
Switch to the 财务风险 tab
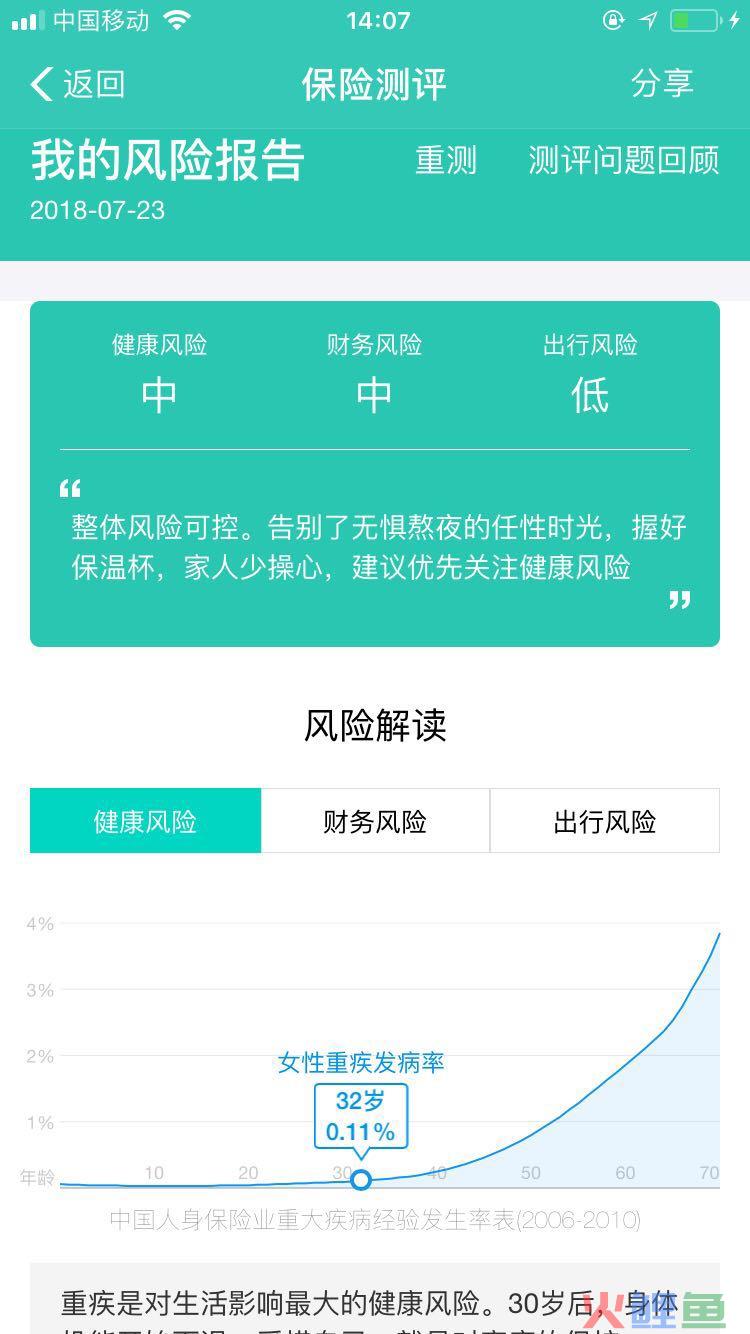tap(375, 821)
